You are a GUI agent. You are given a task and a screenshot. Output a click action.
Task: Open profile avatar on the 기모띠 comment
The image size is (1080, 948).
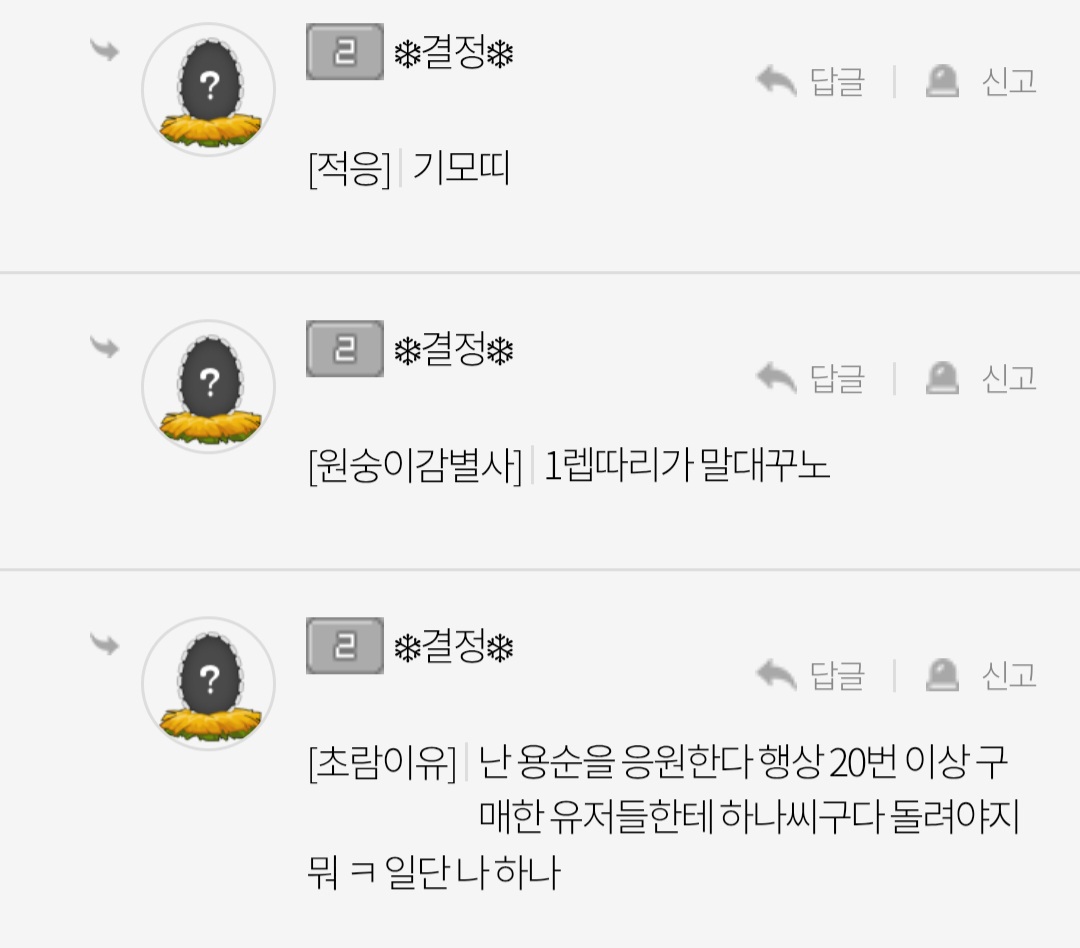coord(209,90)
